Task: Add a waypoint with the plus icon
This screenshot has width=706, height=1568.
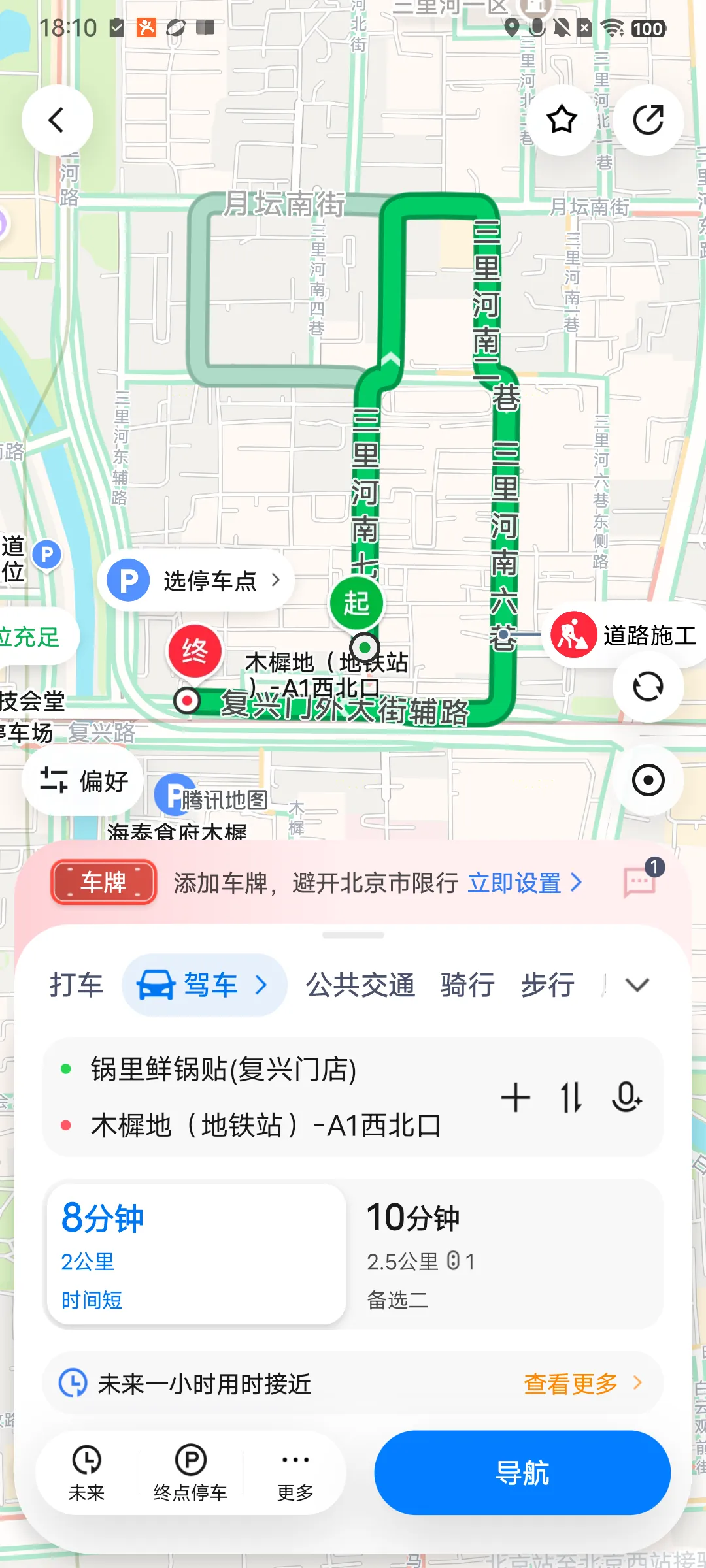Action: point(516,1097)
